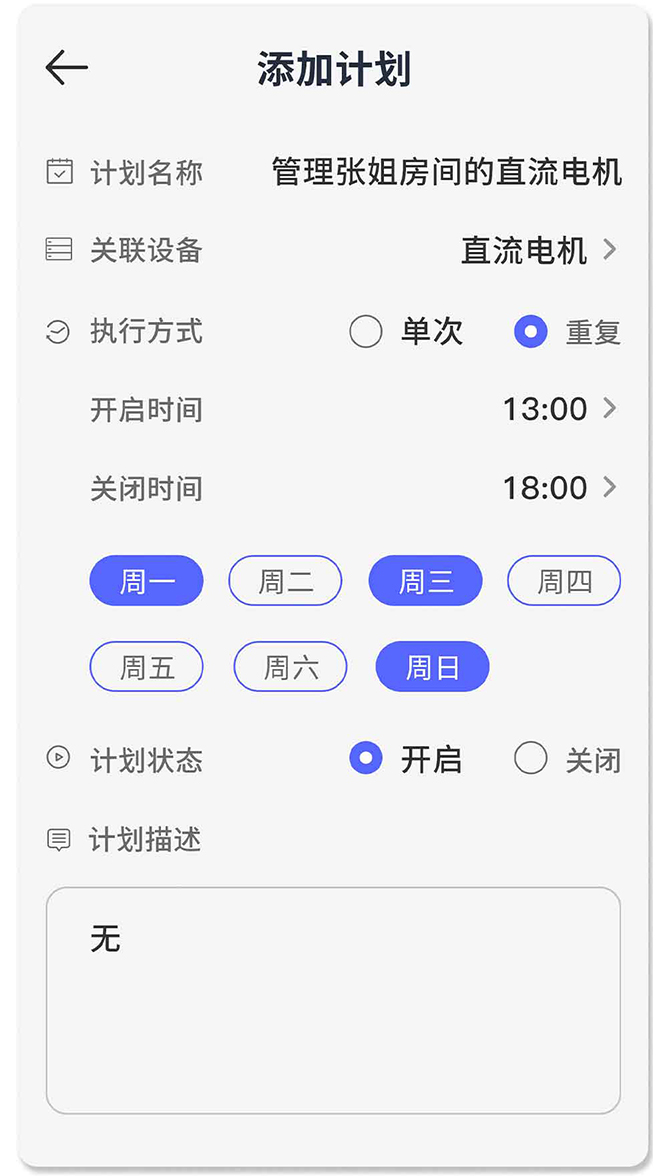
Task: Deselect 周三 chip
Action: (x=426, y=581)
